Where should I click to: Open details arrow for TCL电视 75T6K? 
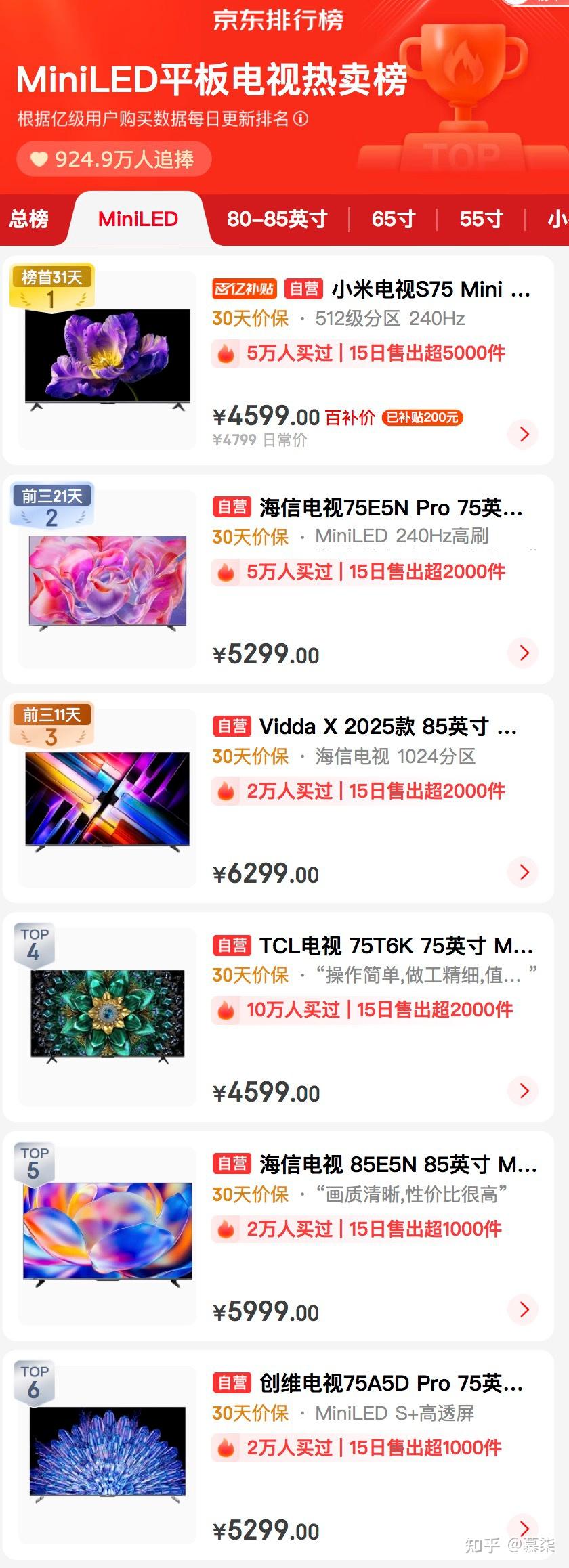[x=522, y=1091]
